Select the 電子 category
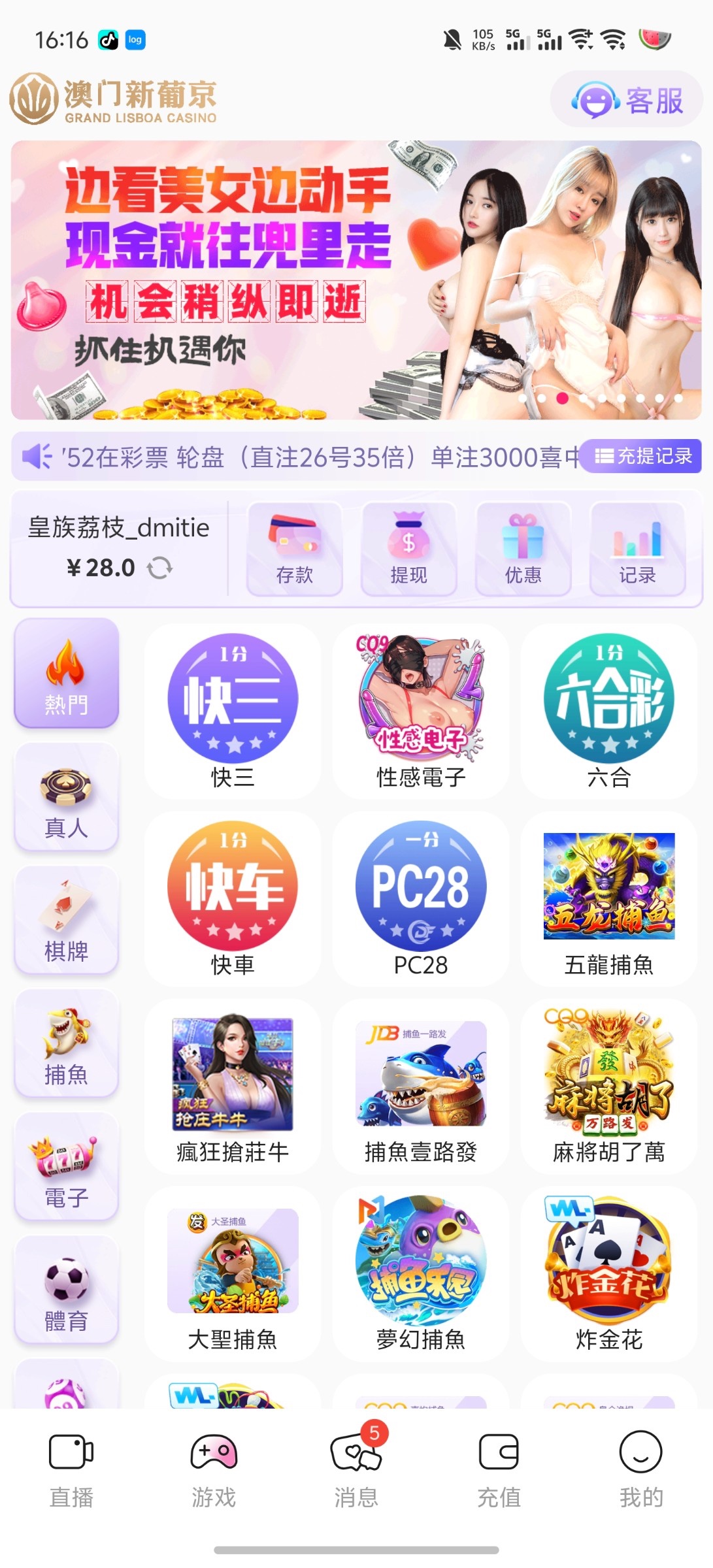The height and width of the screenshot is (1568, 713). point(66,1167)
